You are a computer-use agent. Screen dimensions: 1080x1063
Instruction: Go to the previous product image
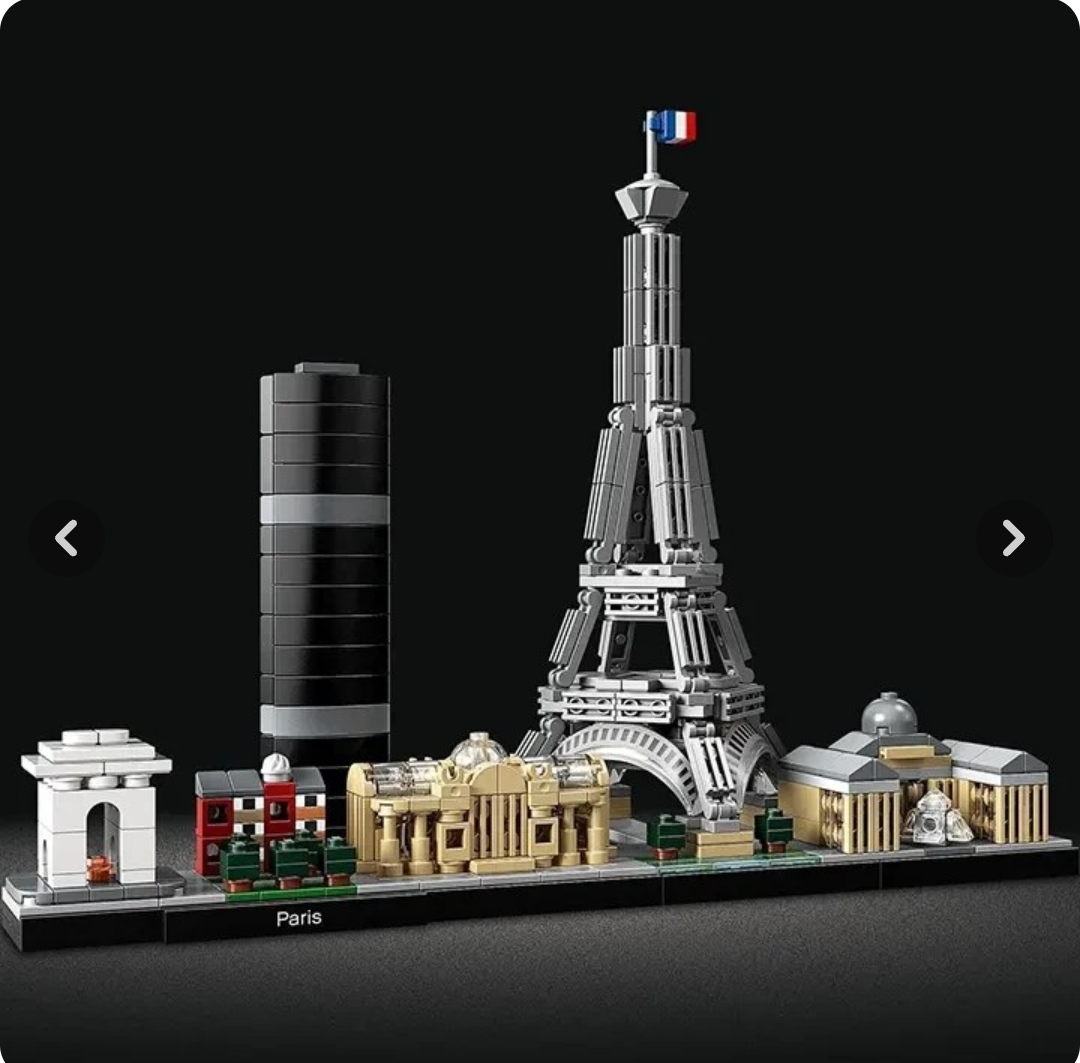(66, 538)
